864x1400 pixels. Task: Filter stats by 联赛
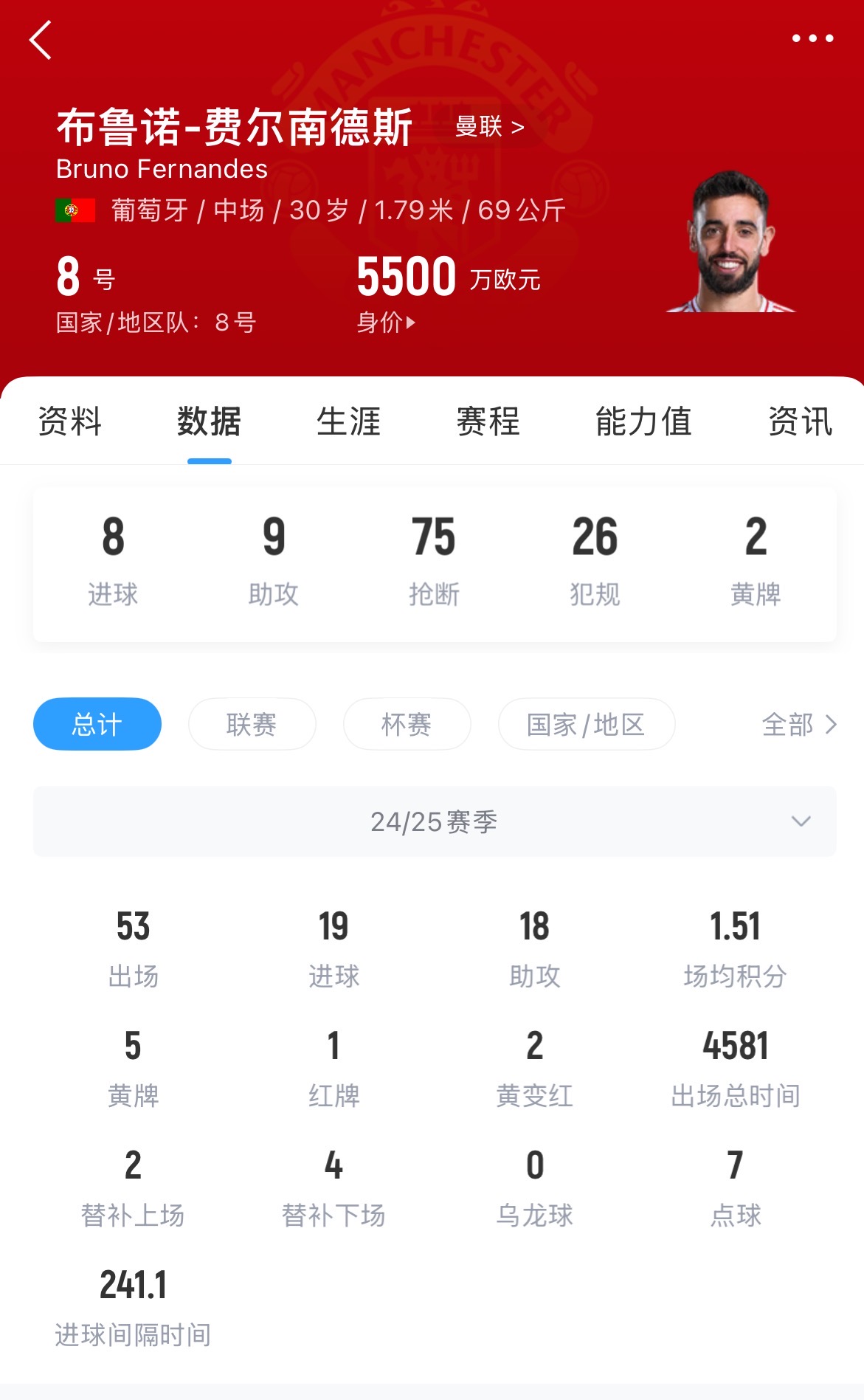(x=252, y=724)
